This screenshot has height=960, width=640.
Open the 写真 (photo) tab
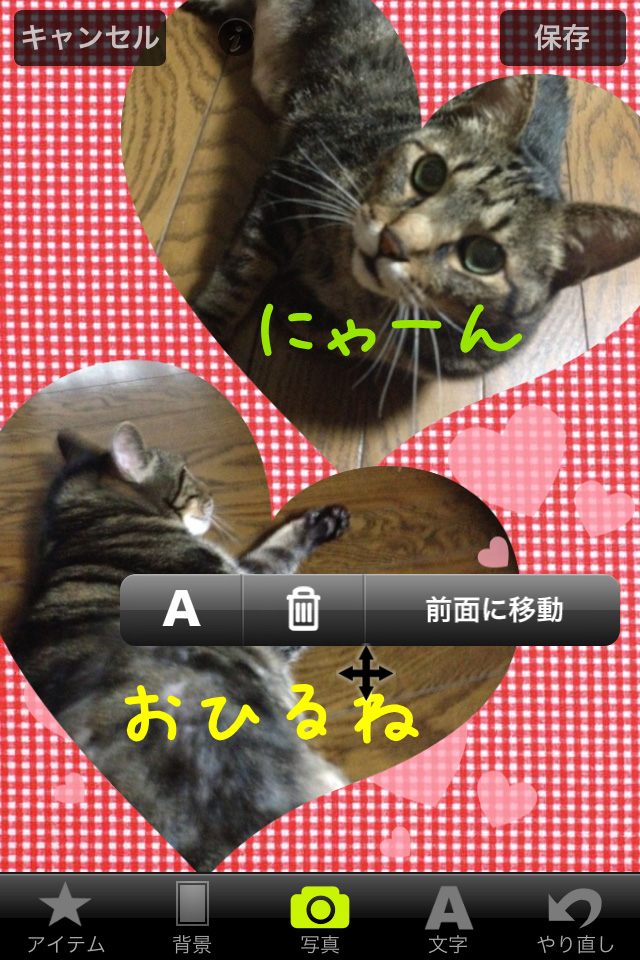pos(320,918)
